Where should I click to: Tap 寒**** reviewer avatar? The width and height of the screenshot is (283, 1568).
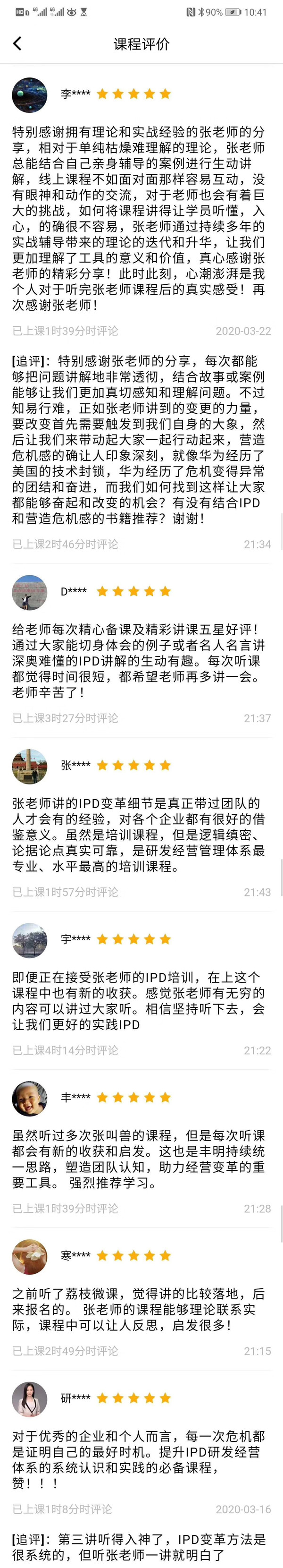(x=29, y=1256)
